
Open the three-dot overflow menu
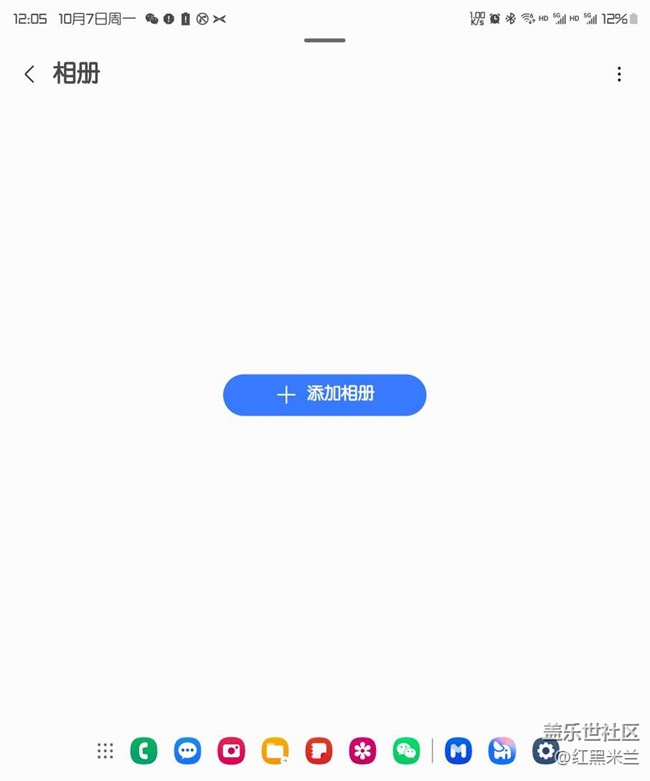(619, 74)
